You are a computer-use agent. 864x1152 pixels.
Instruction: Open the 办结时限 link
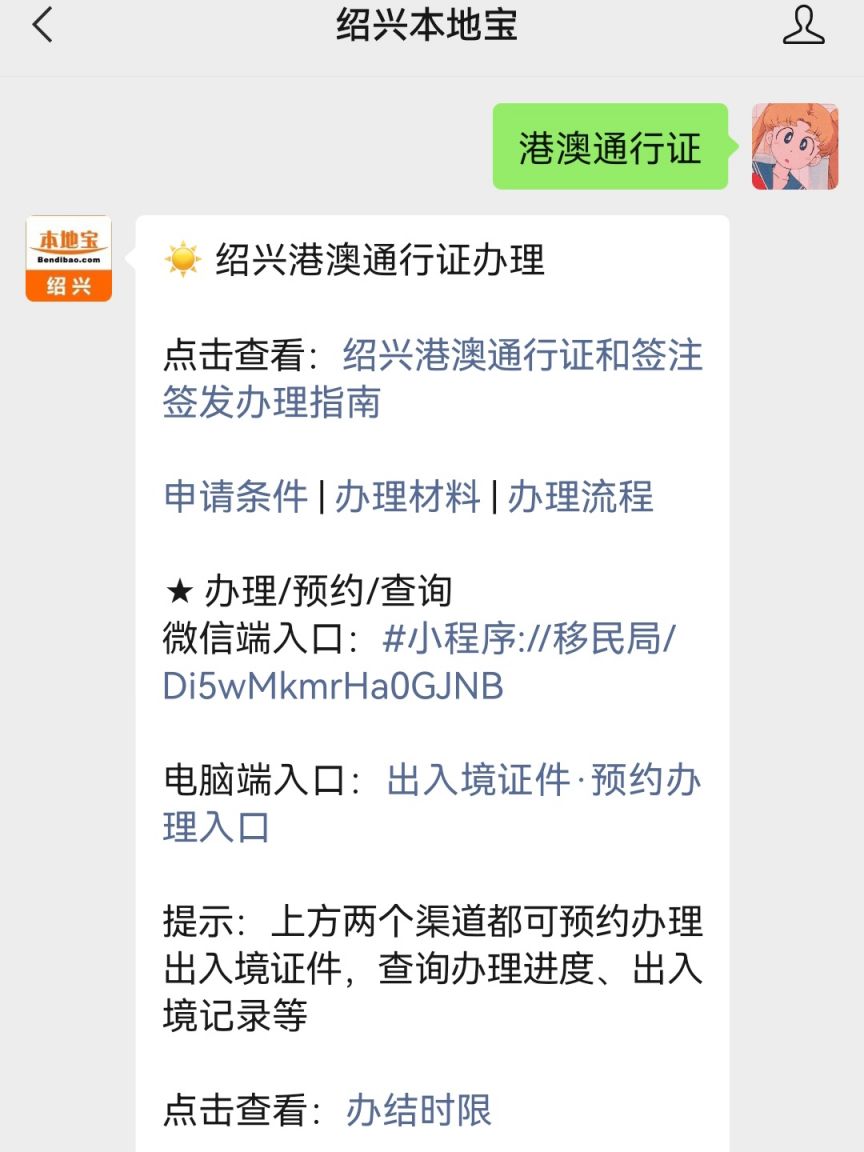419,1111
